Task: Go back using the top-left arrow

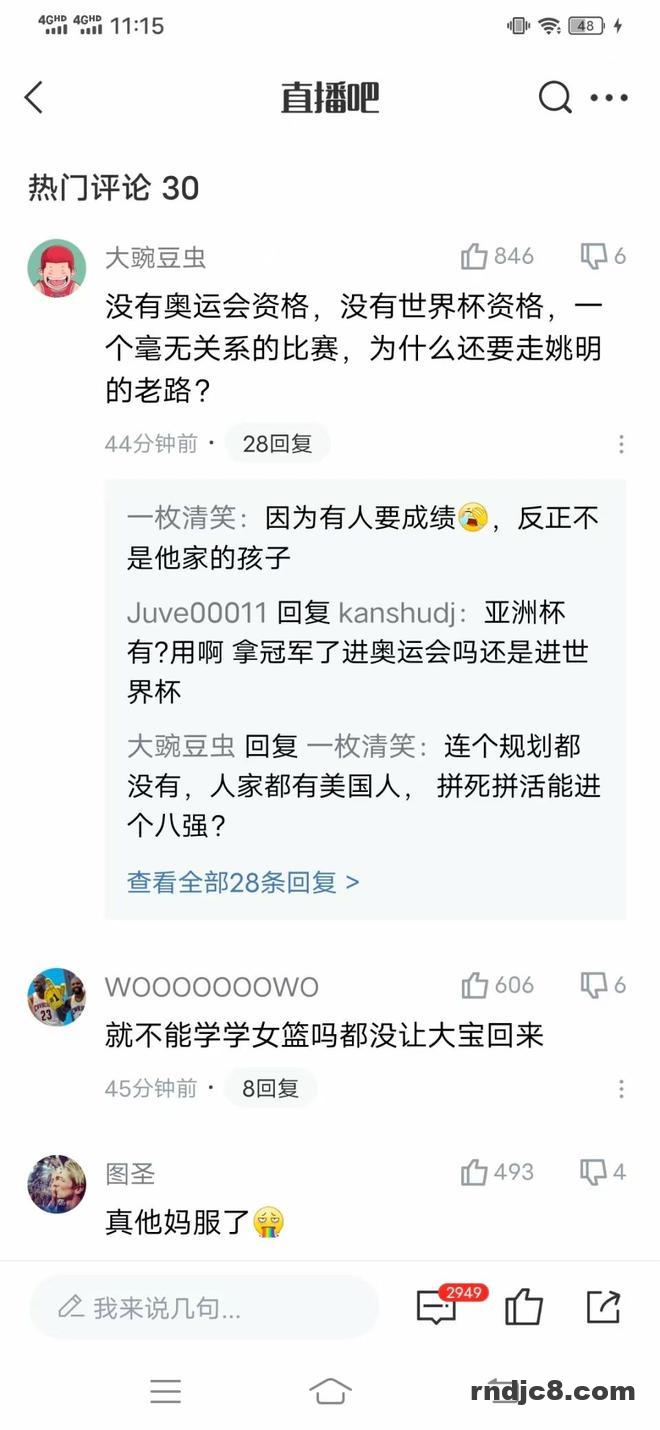Action: (34, 98)
